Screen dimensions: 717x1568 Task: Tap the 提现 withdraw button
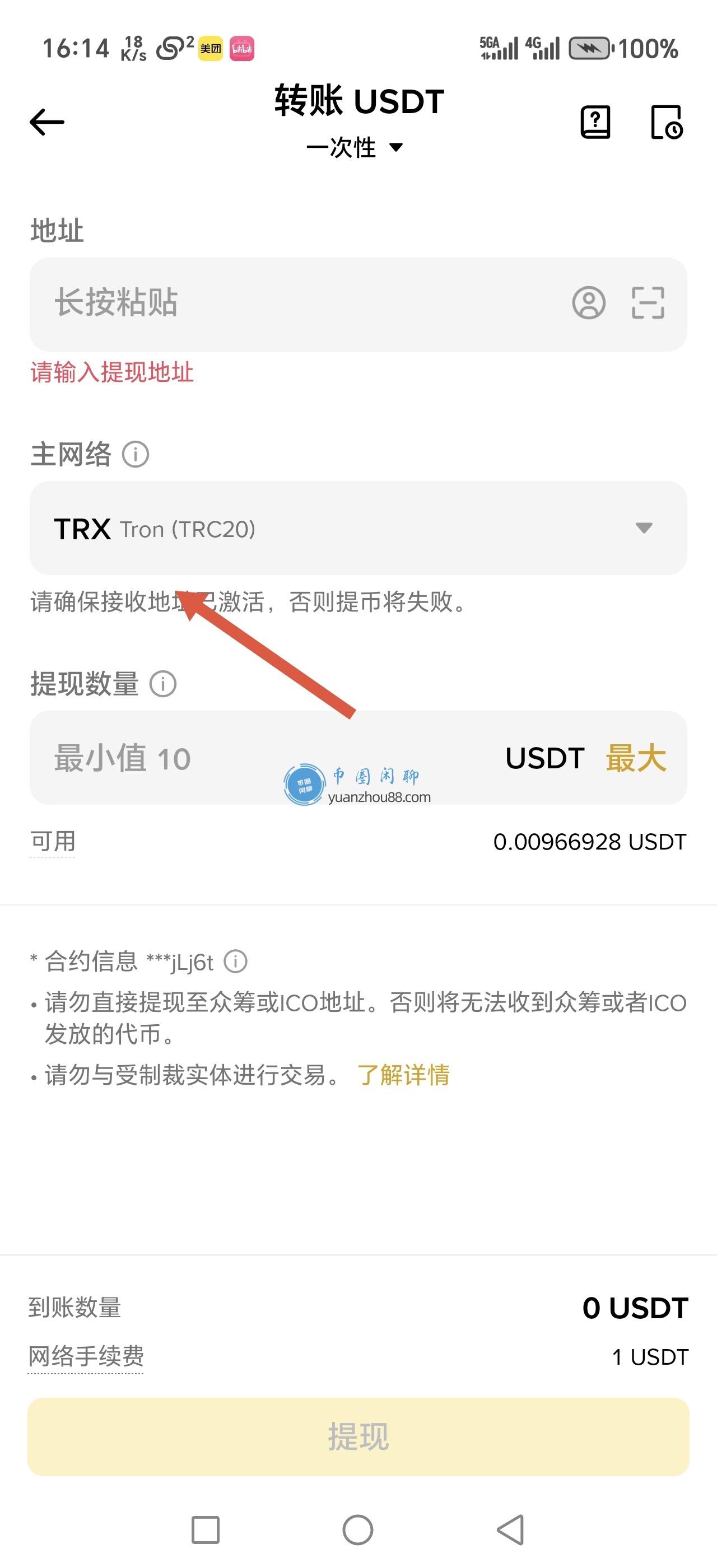click(358, 1436)
